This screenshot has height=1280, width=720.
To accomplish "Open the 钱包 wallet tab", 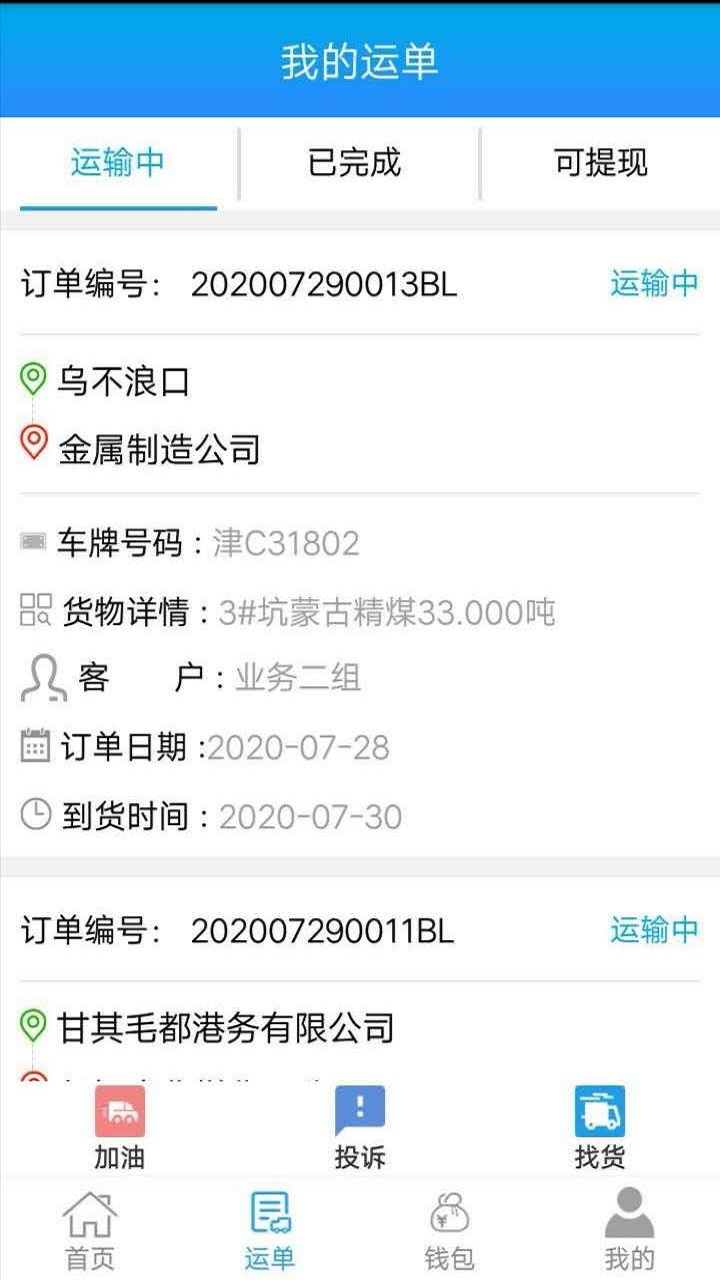I will [x=450, y=1230].
